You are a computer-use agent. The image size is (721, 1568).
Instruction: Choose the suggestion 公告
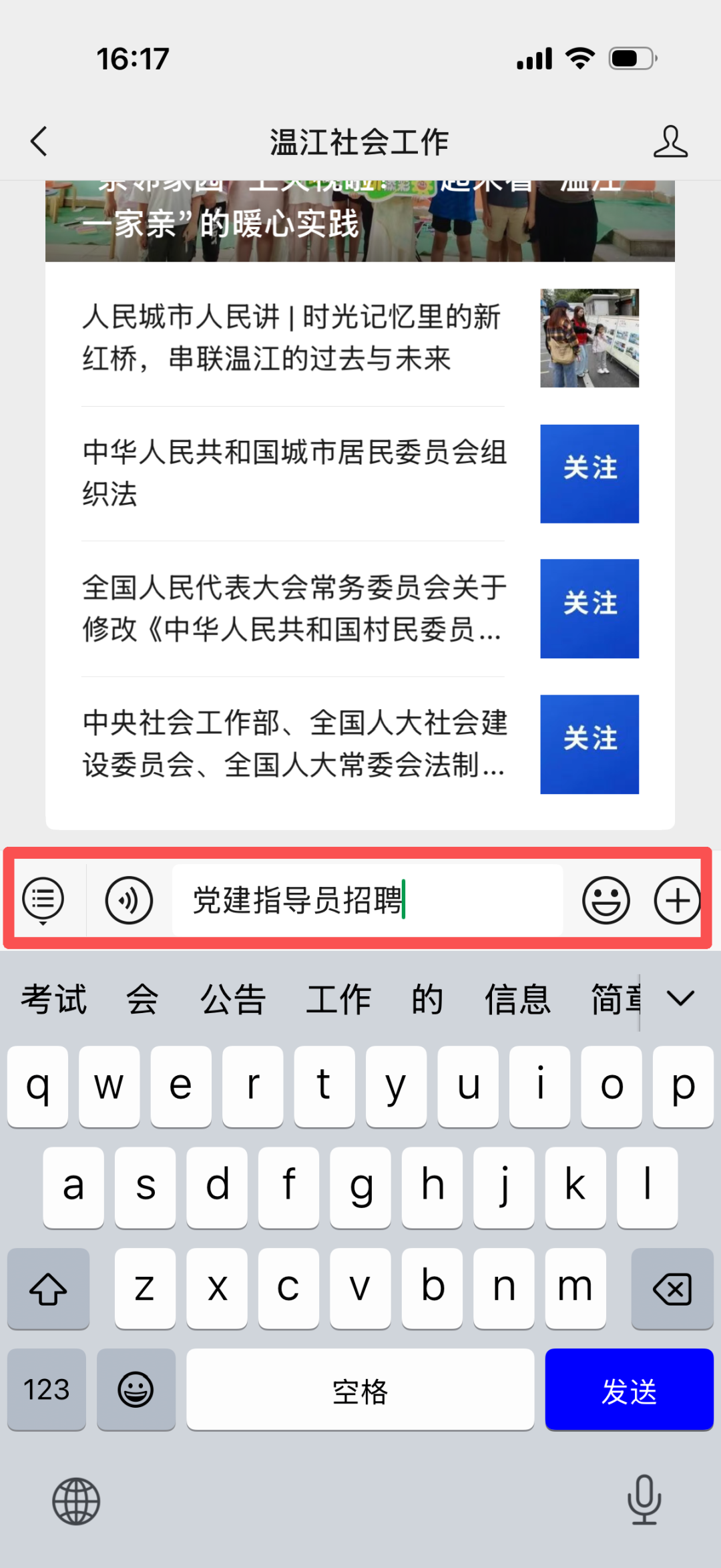point(233,999)
